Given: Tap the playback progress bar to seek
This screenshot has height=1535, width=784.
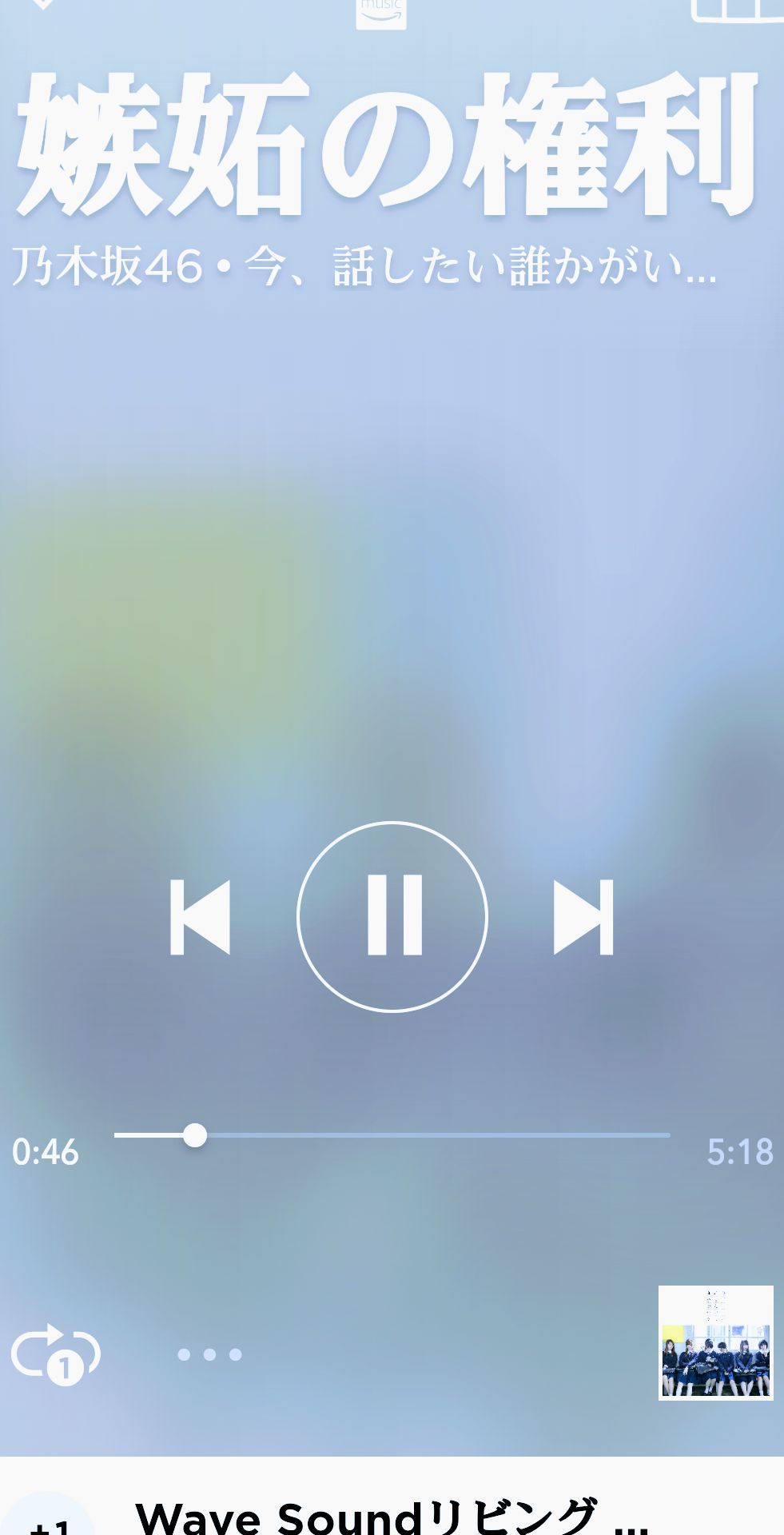Looking at the screenshot, I should coord(392,1135).
